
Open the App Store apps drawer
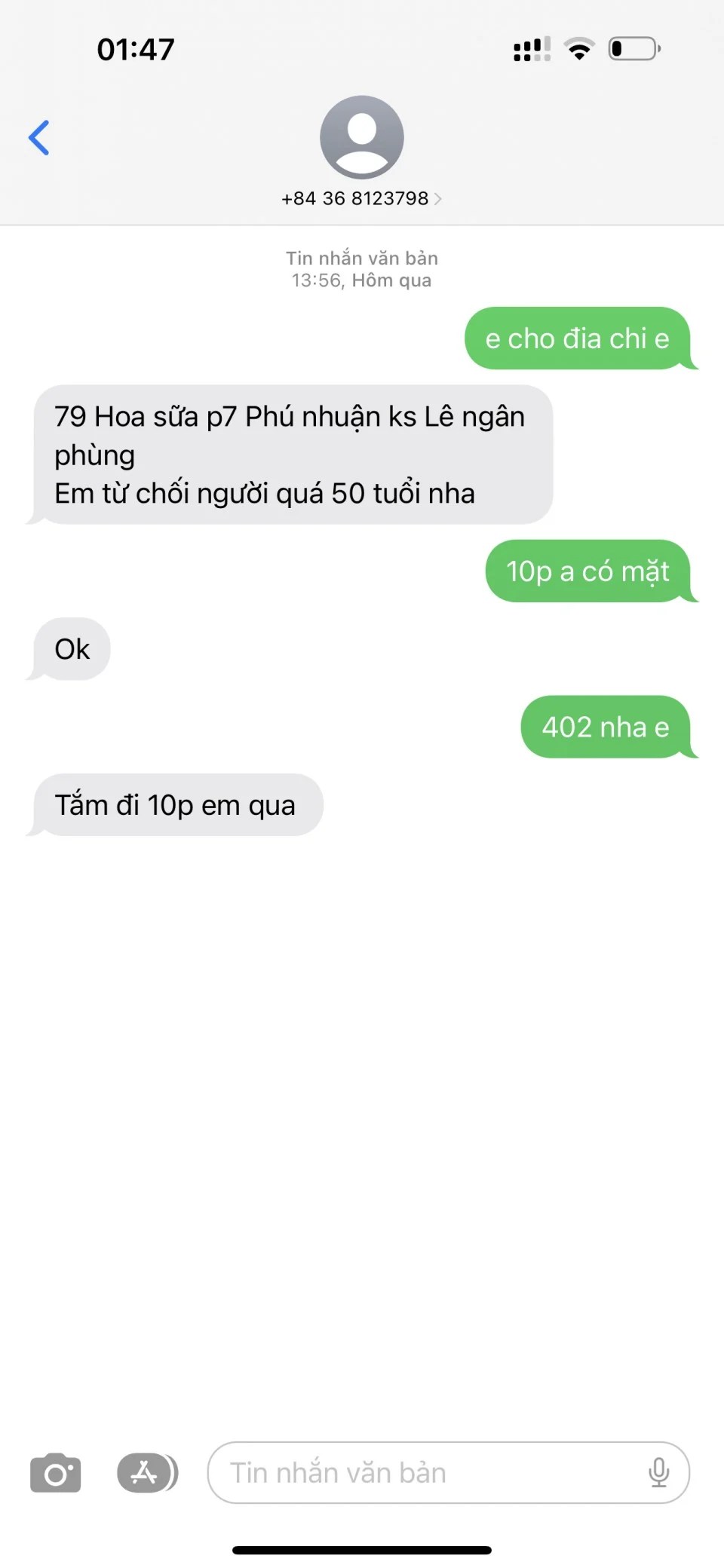tap(147, 1473)
